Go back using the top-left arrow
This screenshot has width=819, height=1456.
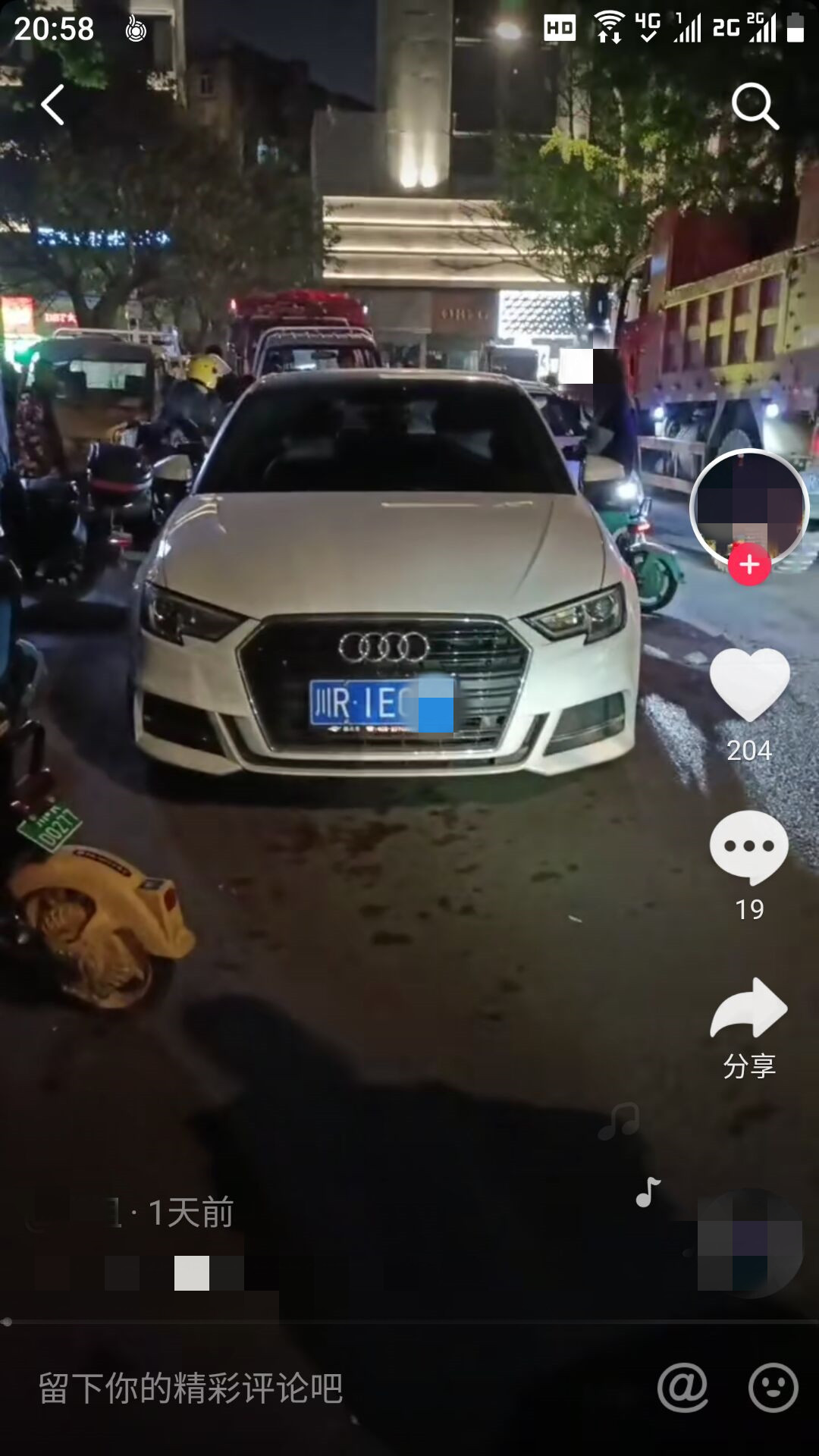coord(53,105)
